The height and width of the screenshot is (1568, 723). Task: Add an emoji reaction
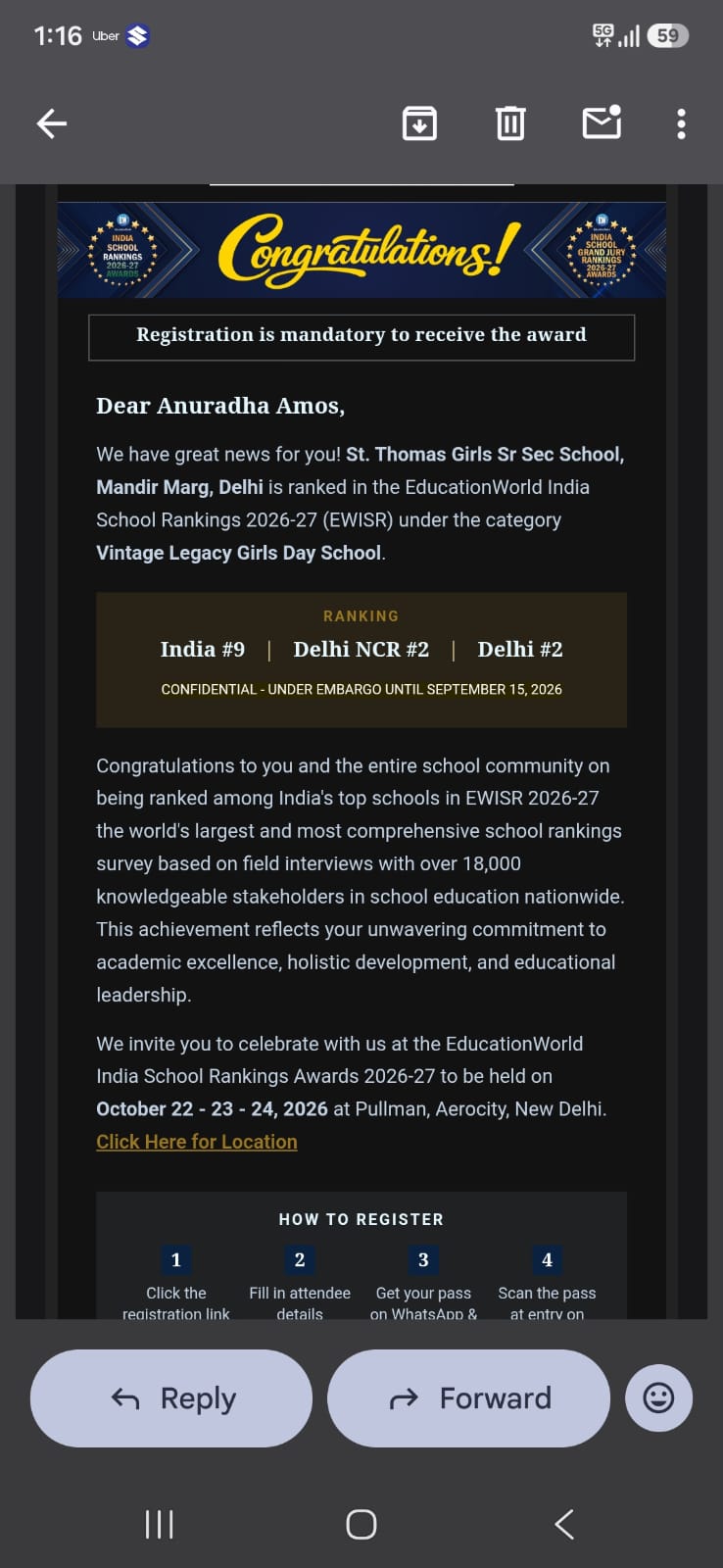coord(658,1397)
